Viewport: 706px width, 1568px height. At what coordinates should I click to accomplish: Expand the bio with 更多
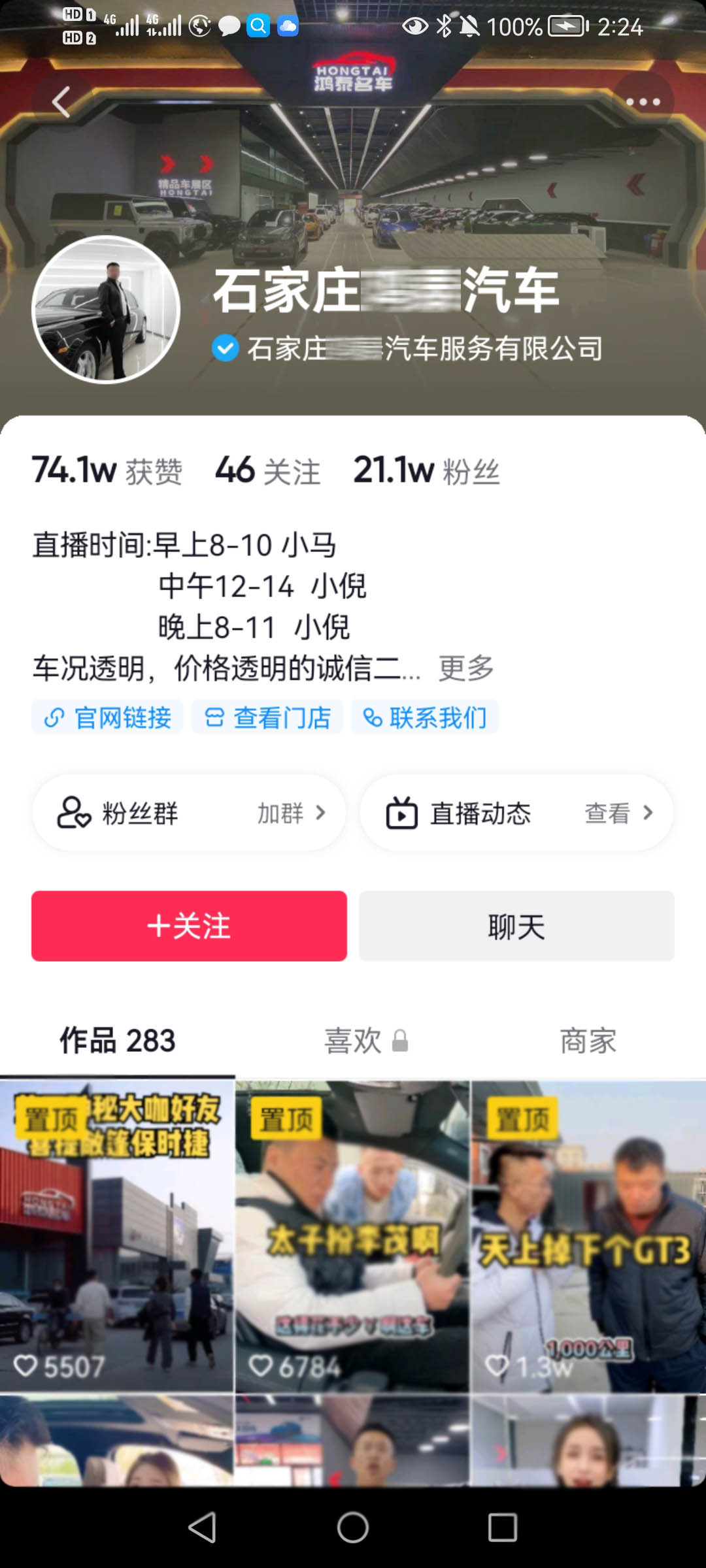(x=465, y=668)
